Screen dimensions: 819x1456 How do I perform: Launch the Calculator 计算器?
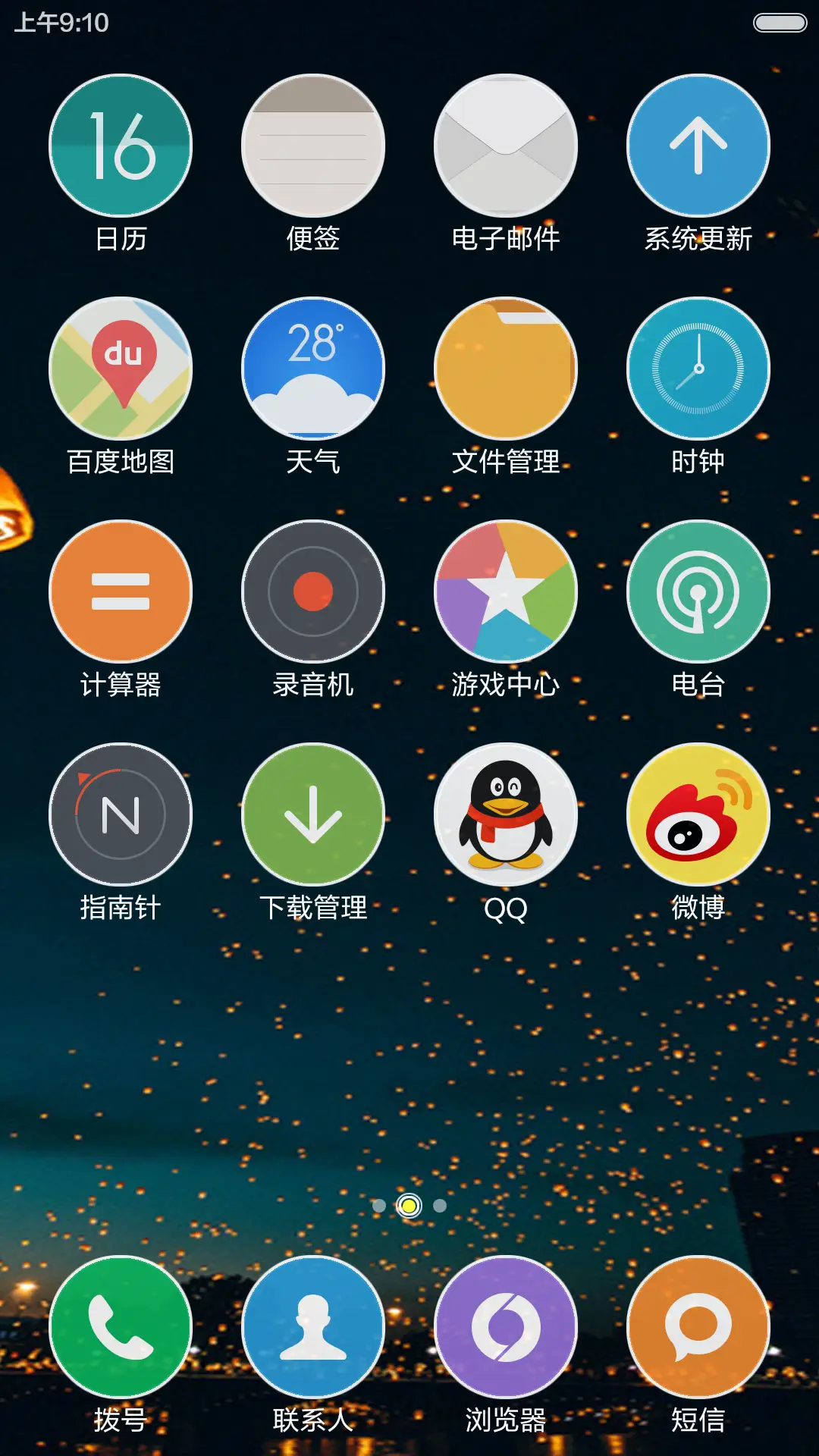120,590
